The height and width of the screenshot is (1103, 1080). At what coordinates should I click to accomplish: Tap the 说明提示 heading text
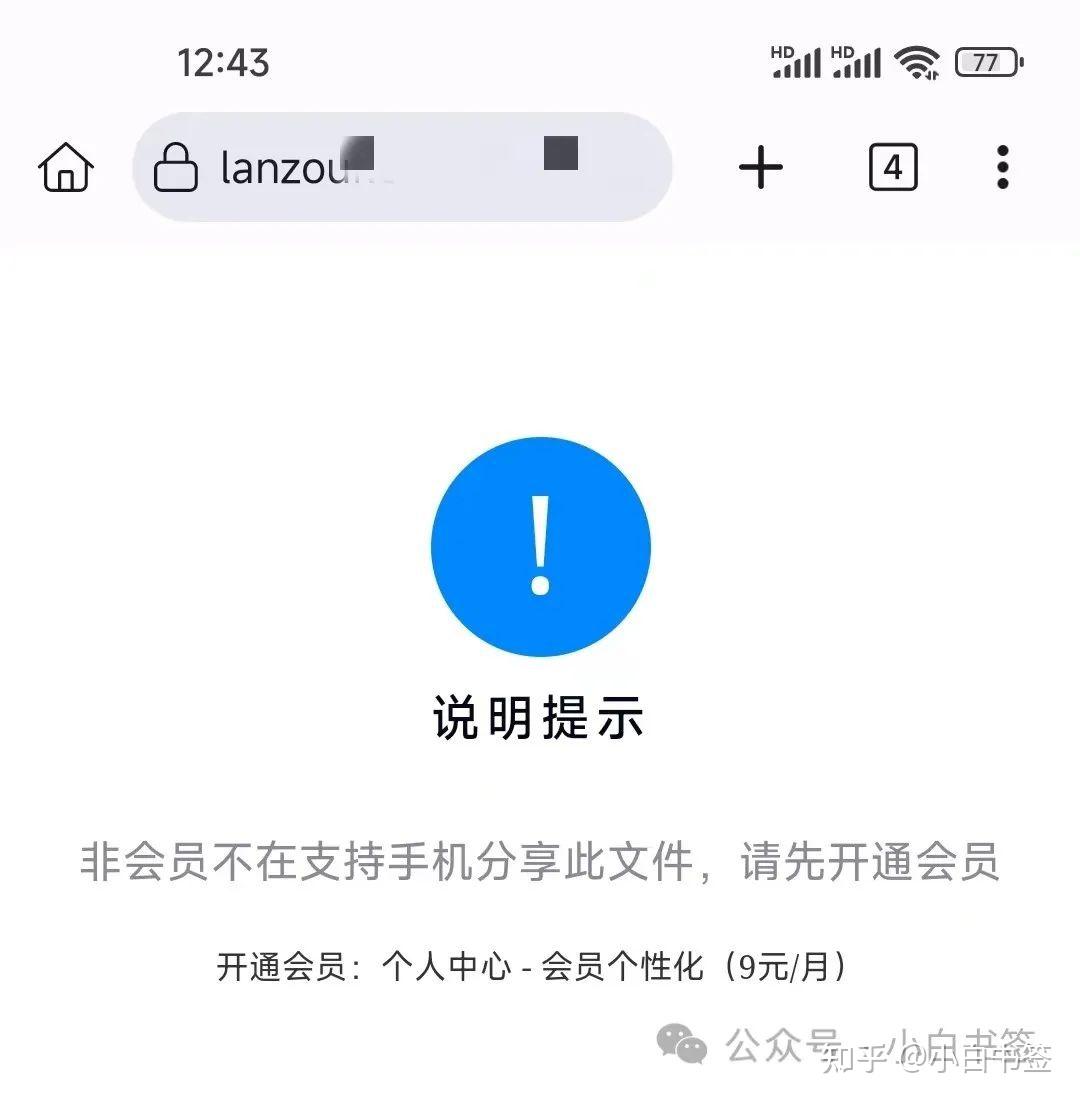tap(540, 714)
